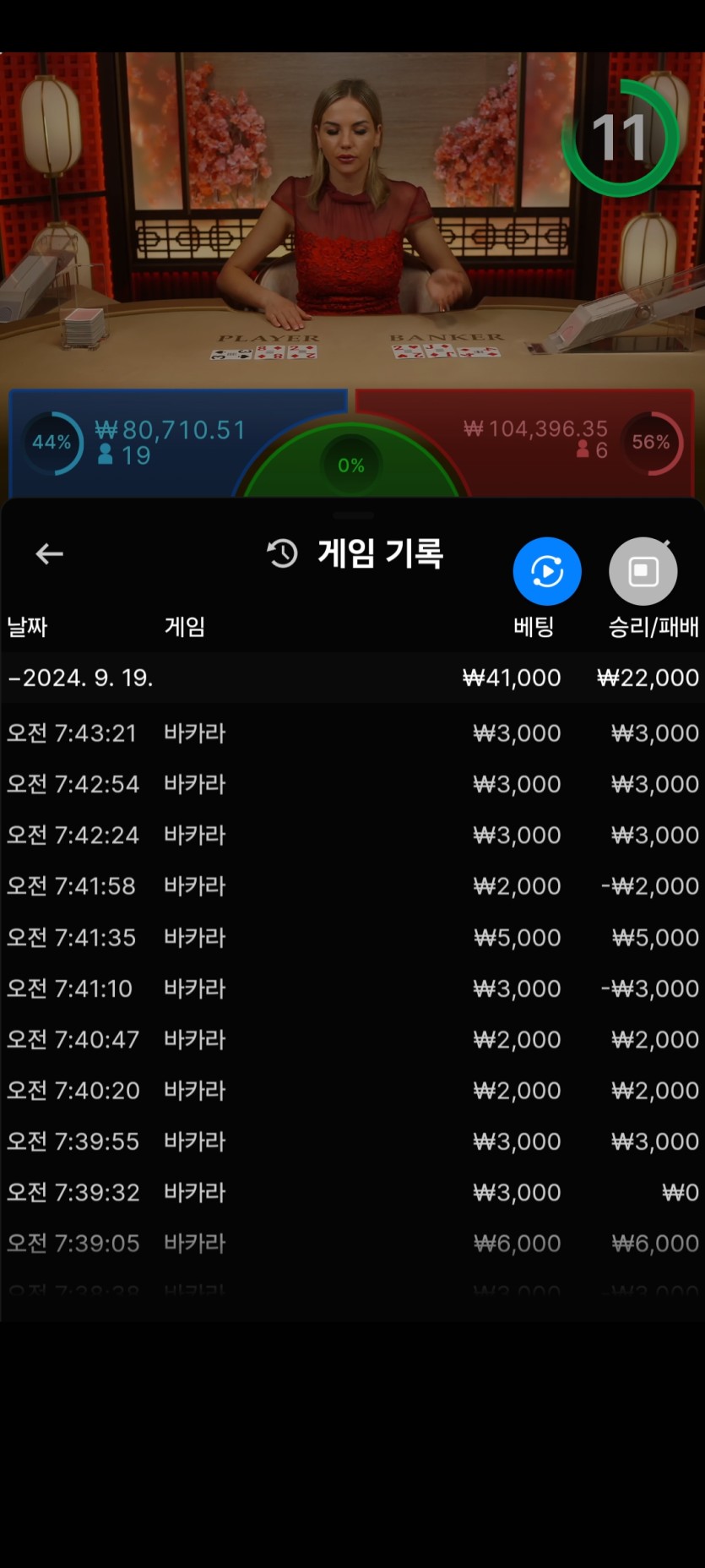
Task: Open the 오전 7:41:58 lost bet record
Action: (x=352, y=886)
